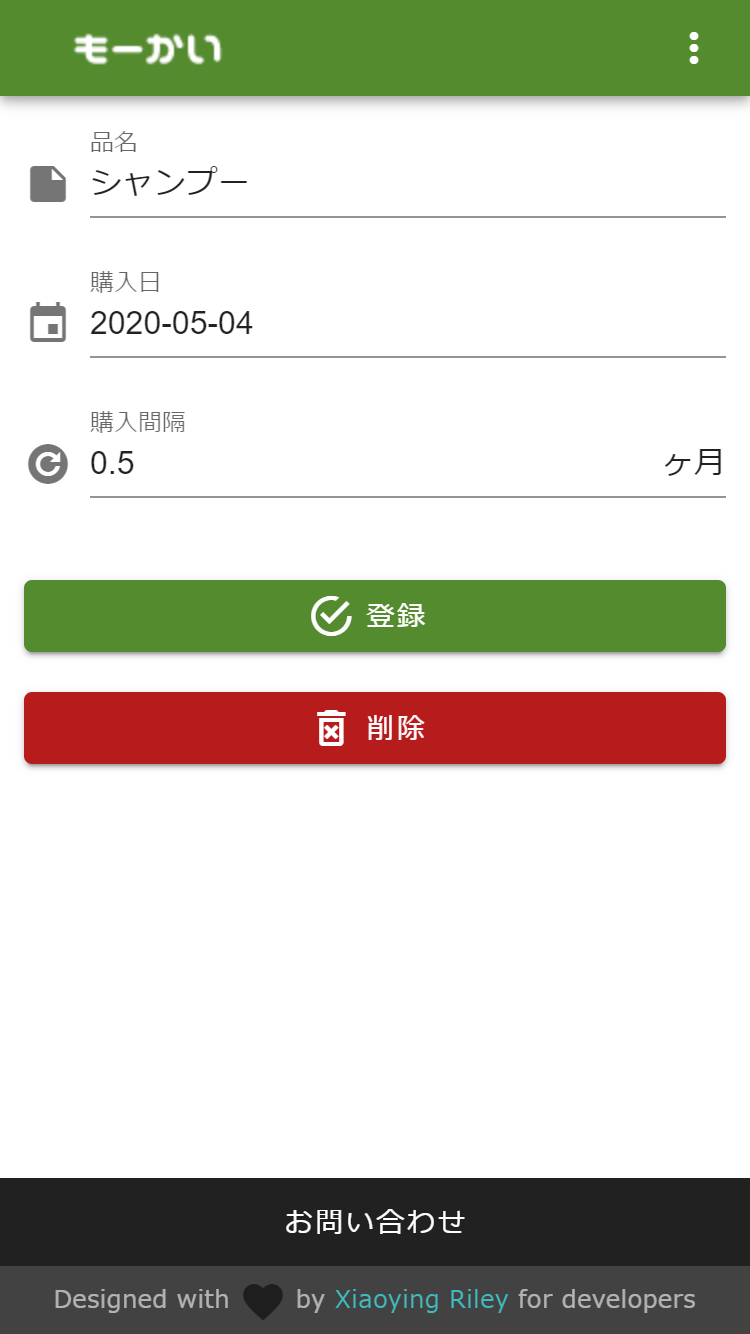Screen dimensions: 750x1334
Task: Click the check-circle icon inside 登録 button
Action: click(x=330, y=616)
